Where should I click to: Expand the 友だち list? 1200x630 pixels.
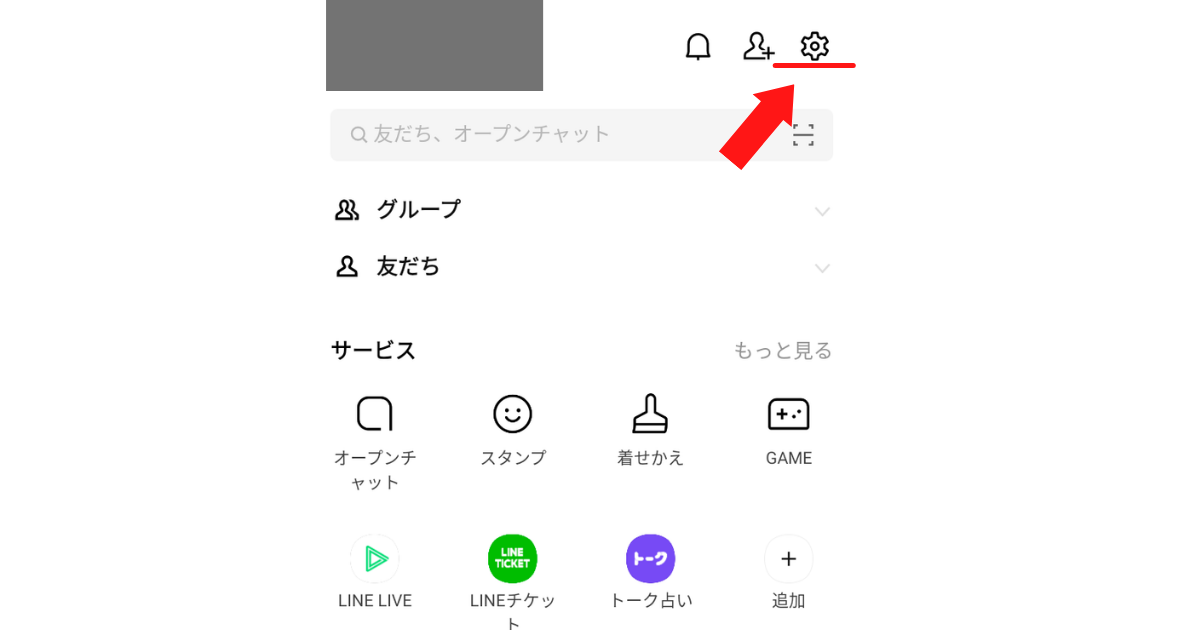click(x=822, y=268)
